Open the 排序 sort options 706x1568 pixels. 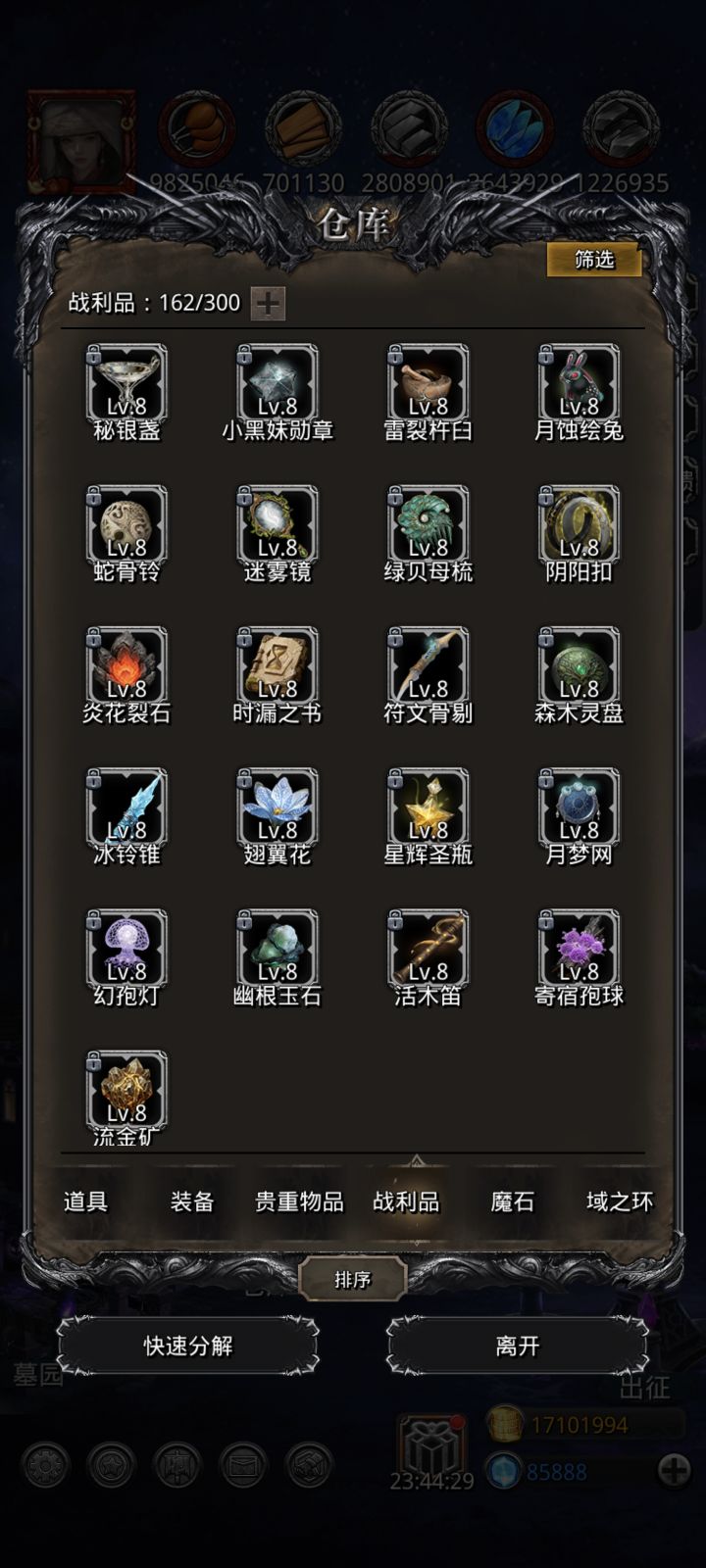(x=352, y=1279)
